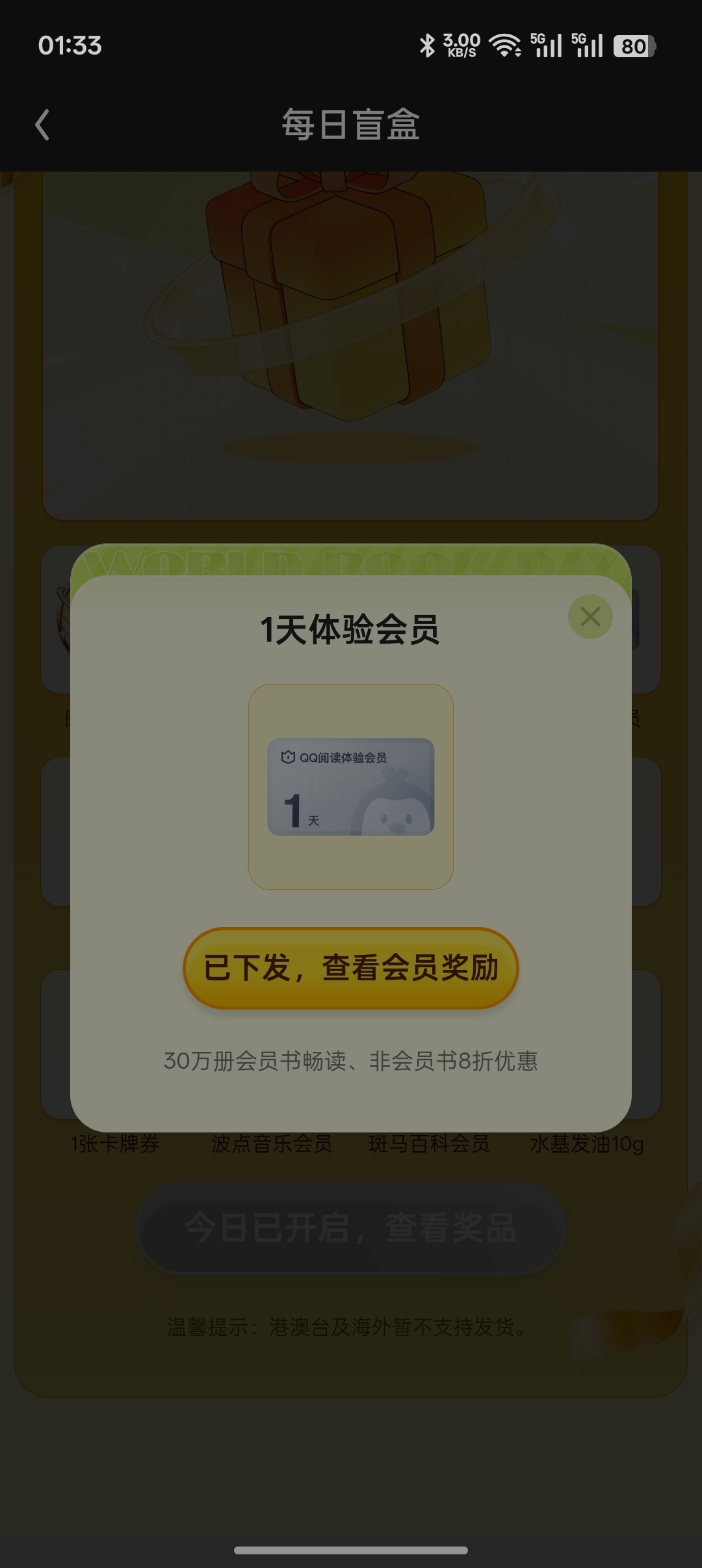Go back from 每日盲盒 page
This screenshot has width=702, height=1568.
coord(42,125)
